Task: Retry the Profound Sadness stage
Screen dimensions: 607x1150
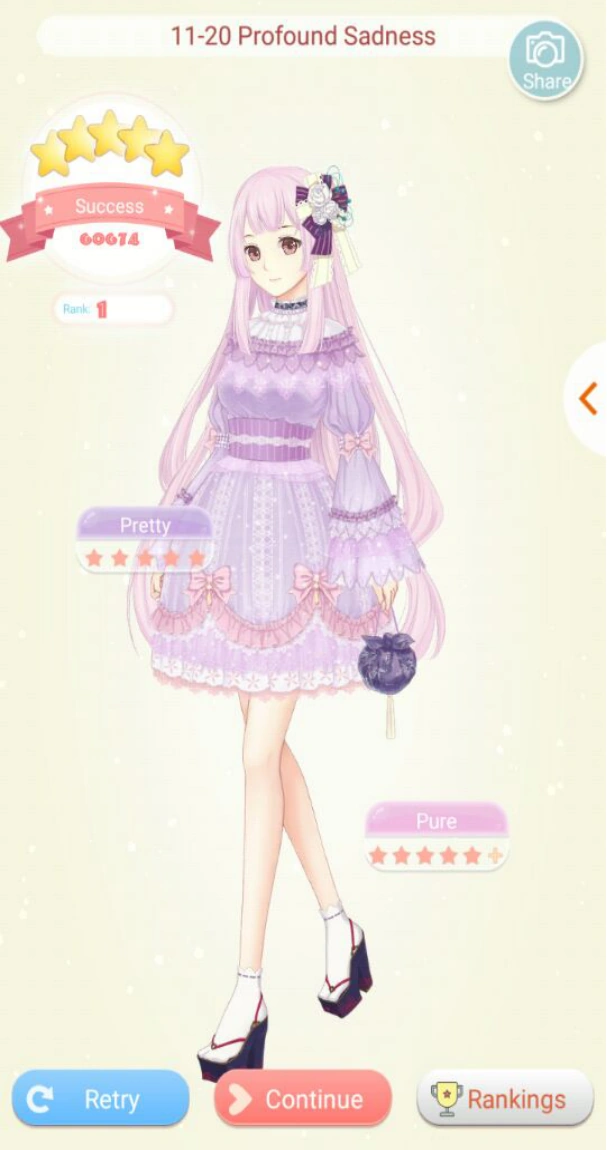Action: 100,1098
